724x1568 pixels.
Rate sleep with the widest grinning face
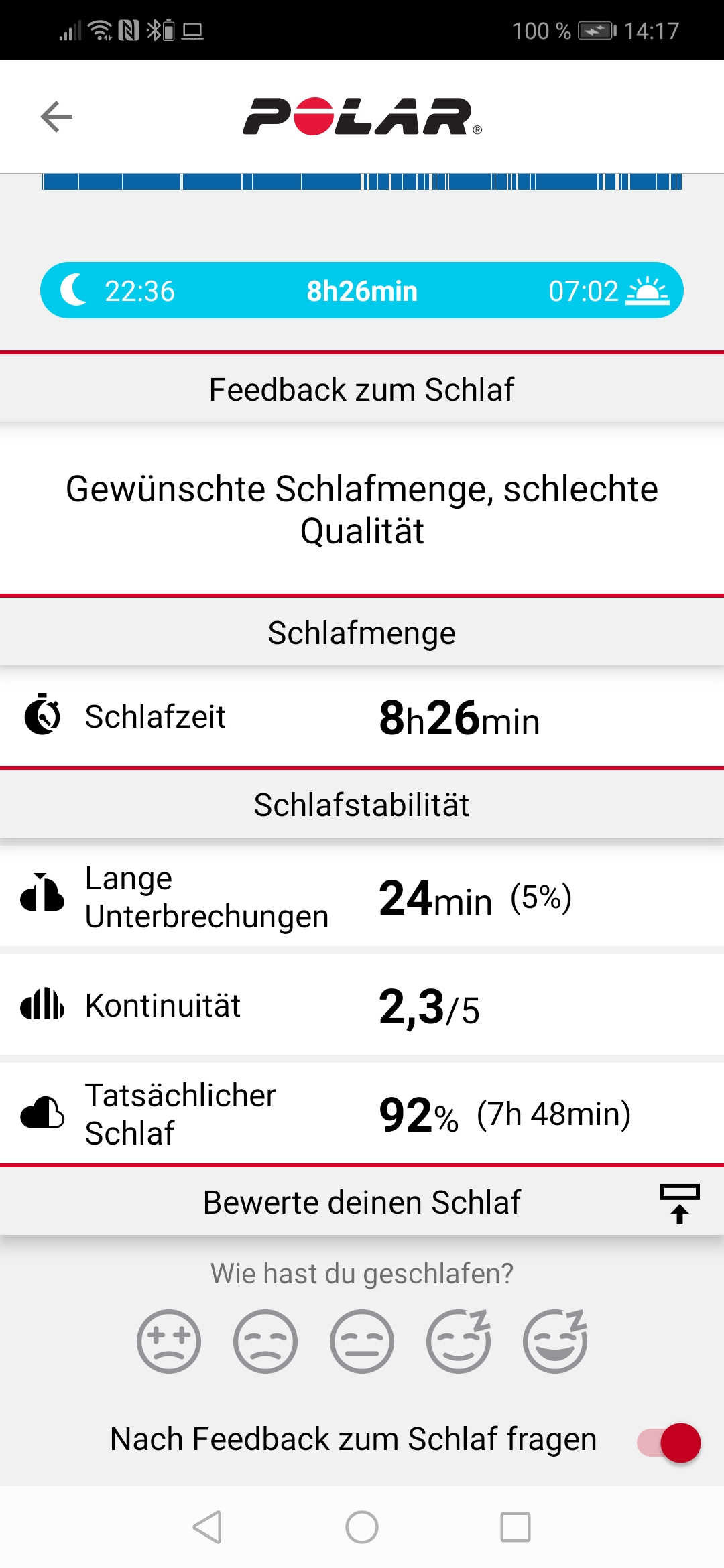click(x=555, y=1342)
